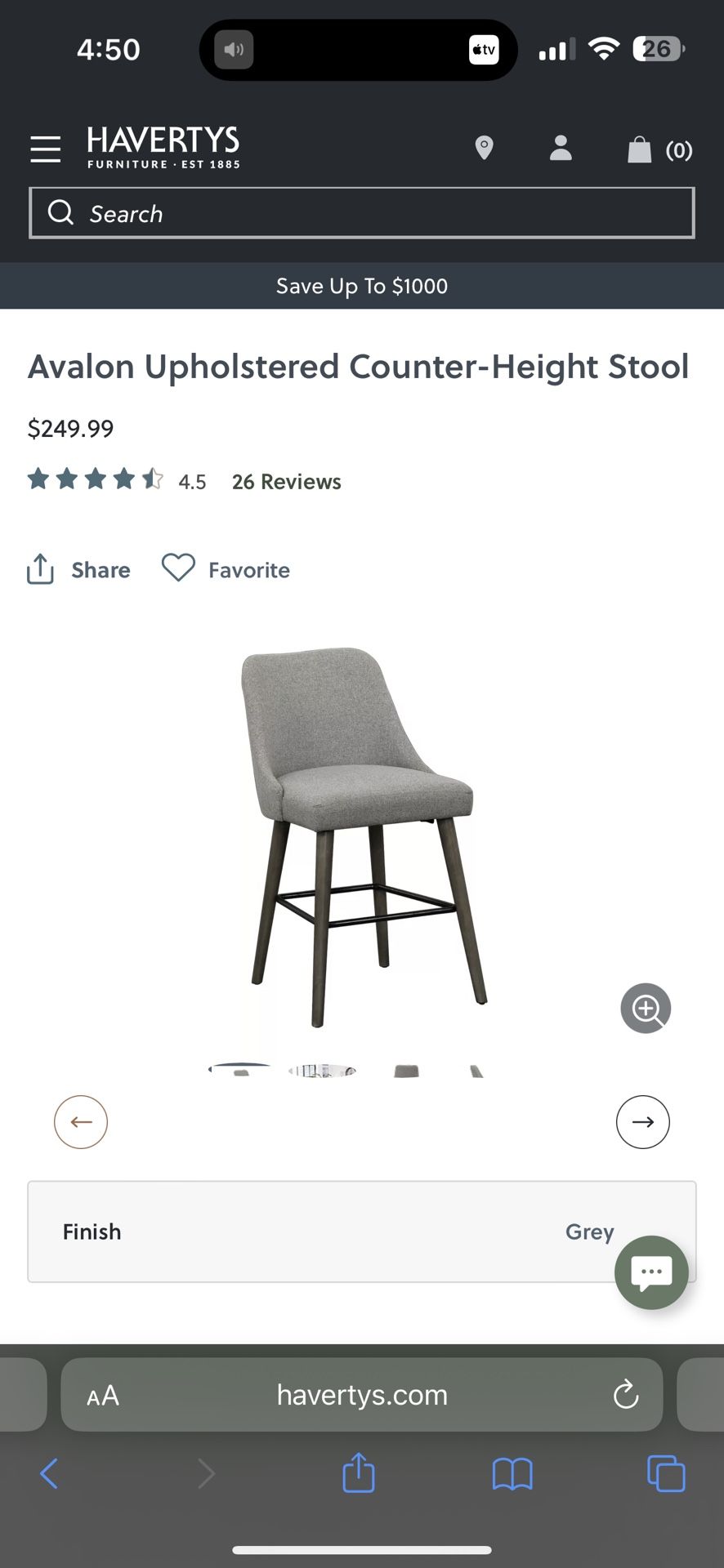Advance to next product photo with right arrow
724x1568 pixels.
coord(643,1122)
